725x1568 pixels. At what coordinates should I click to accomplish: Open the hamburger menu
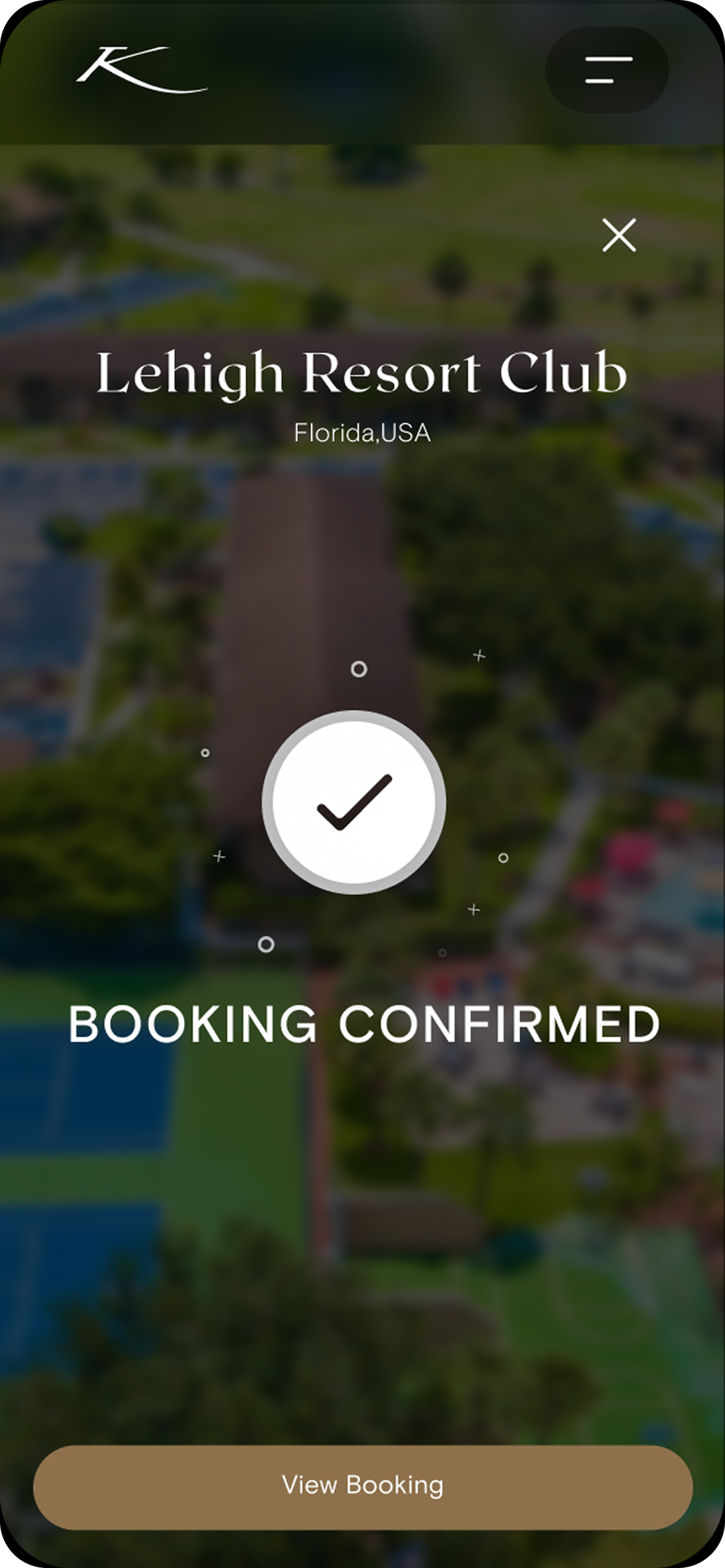607,70
